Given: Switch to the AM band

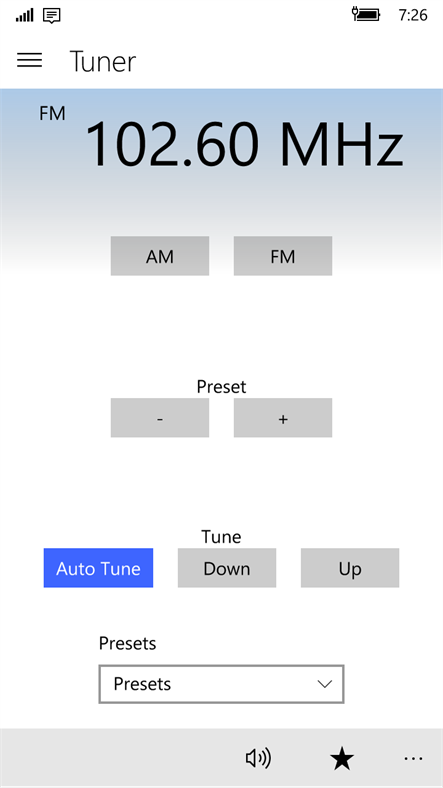Looking at the screenshot, I should tap(160, 256).
